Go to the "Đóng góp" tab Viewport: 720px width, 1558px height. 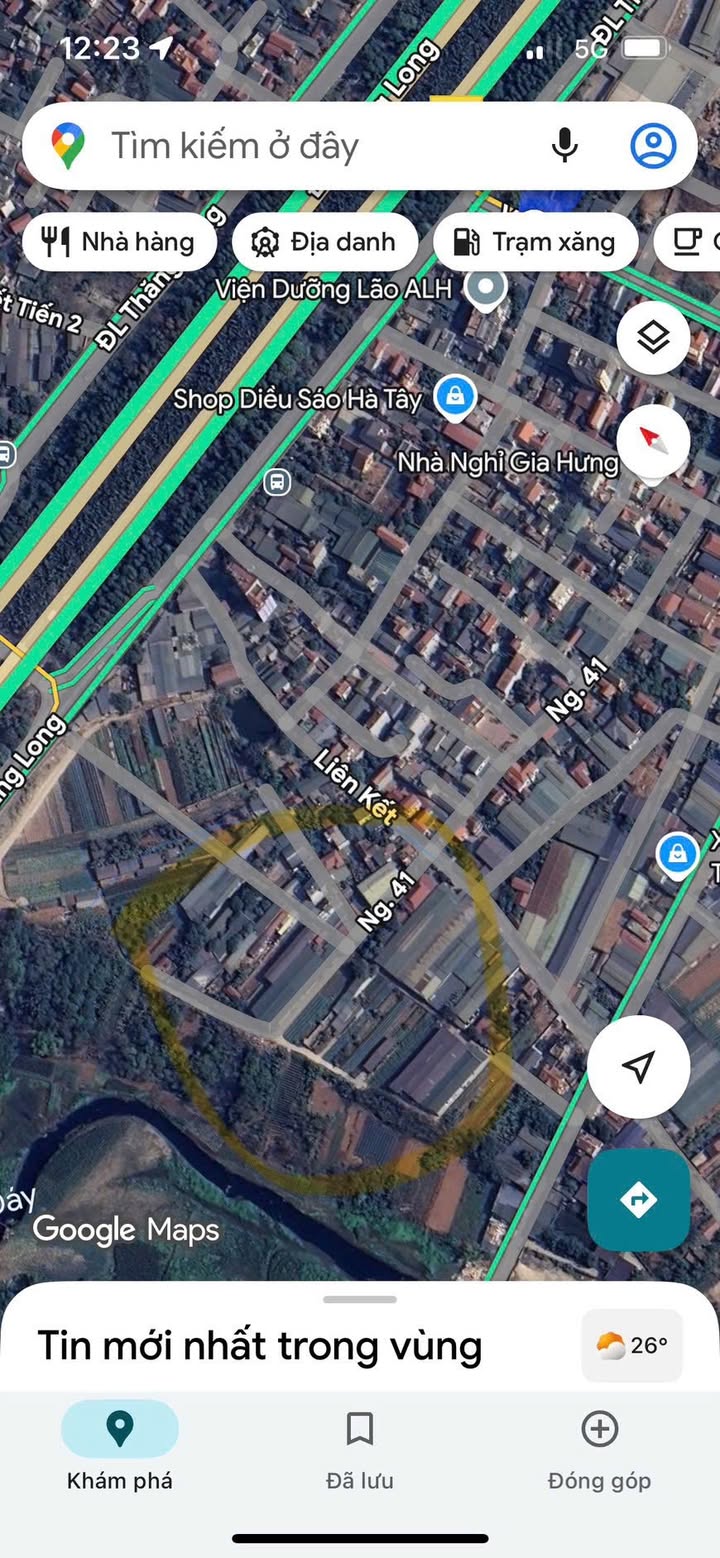(x=599, y=1448)
